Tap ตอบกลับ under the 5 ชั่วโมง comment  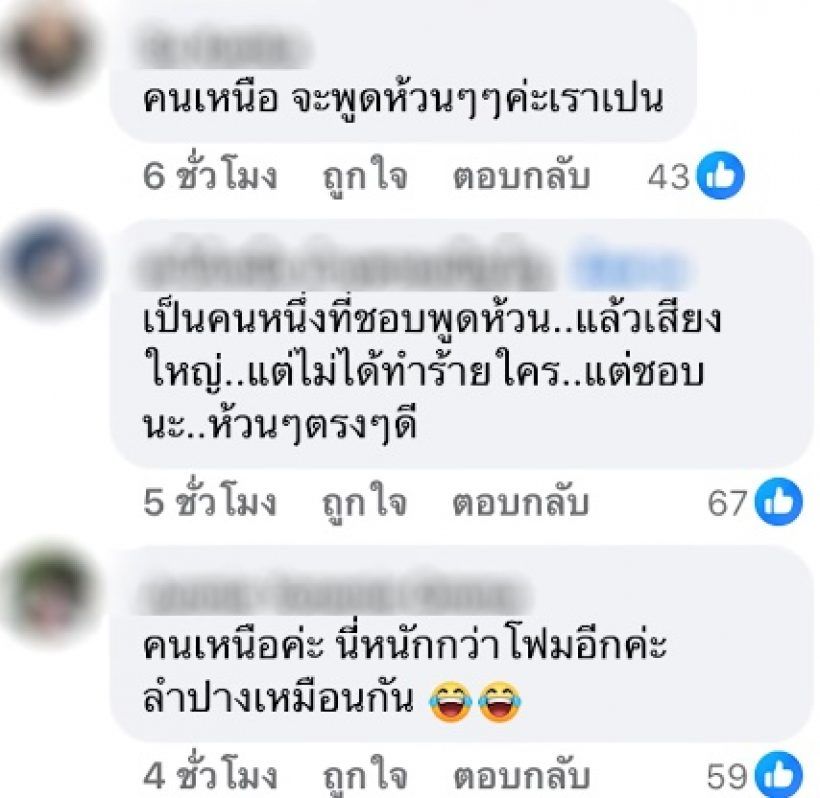tap(520, 503)
